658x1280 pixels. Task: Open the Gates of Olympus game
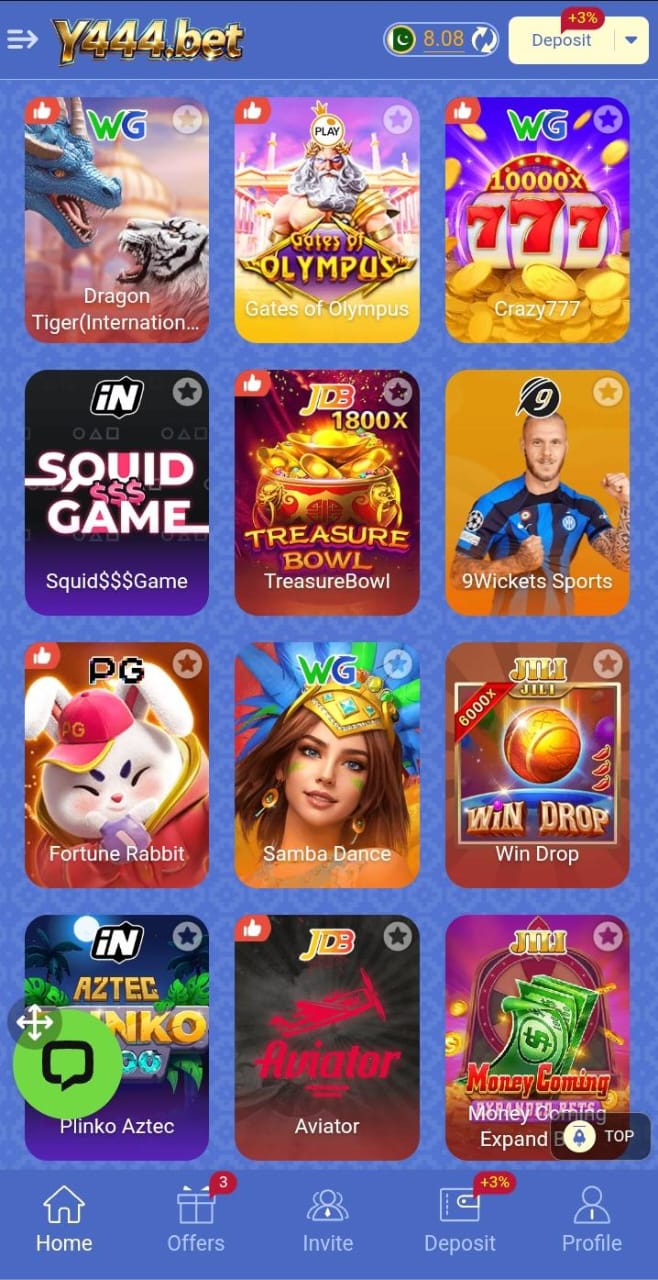click(x=327, y=220)
